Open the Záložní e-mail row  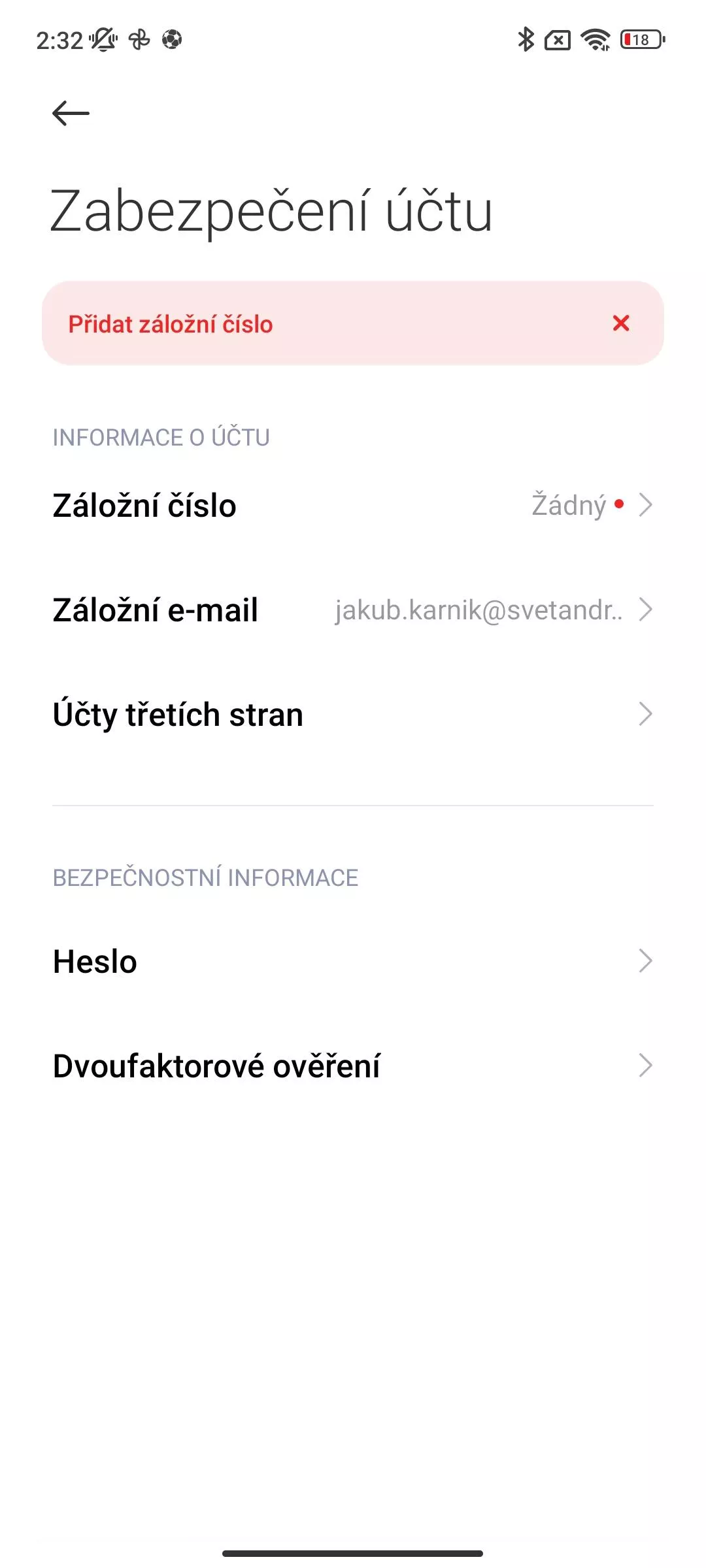(x=353, y=610)
